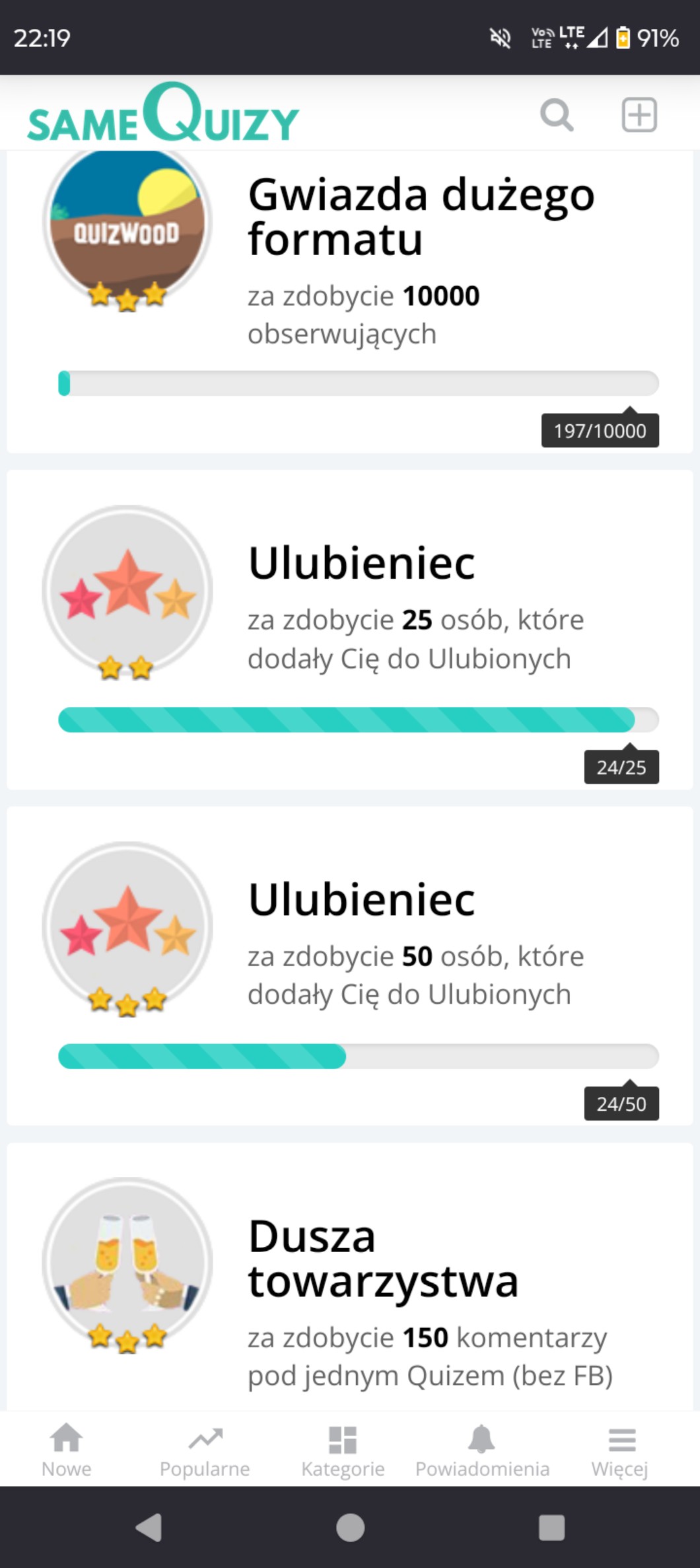The image size is (700, 1568).
Task: Open the Więcej menu tab
Action: click(x=620, y=1450)
